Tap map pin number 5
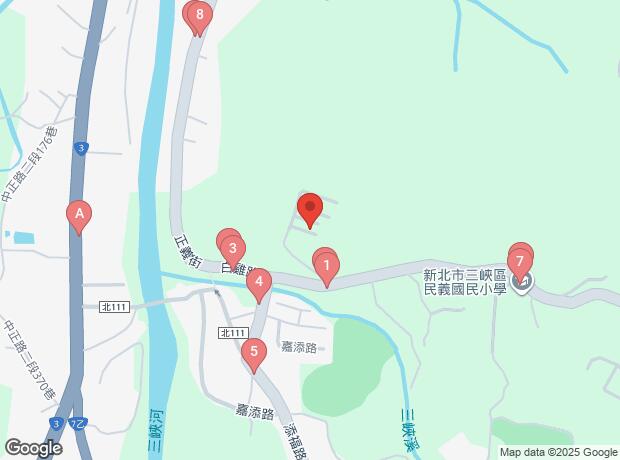620x460 pixels. tap(254, 352)
